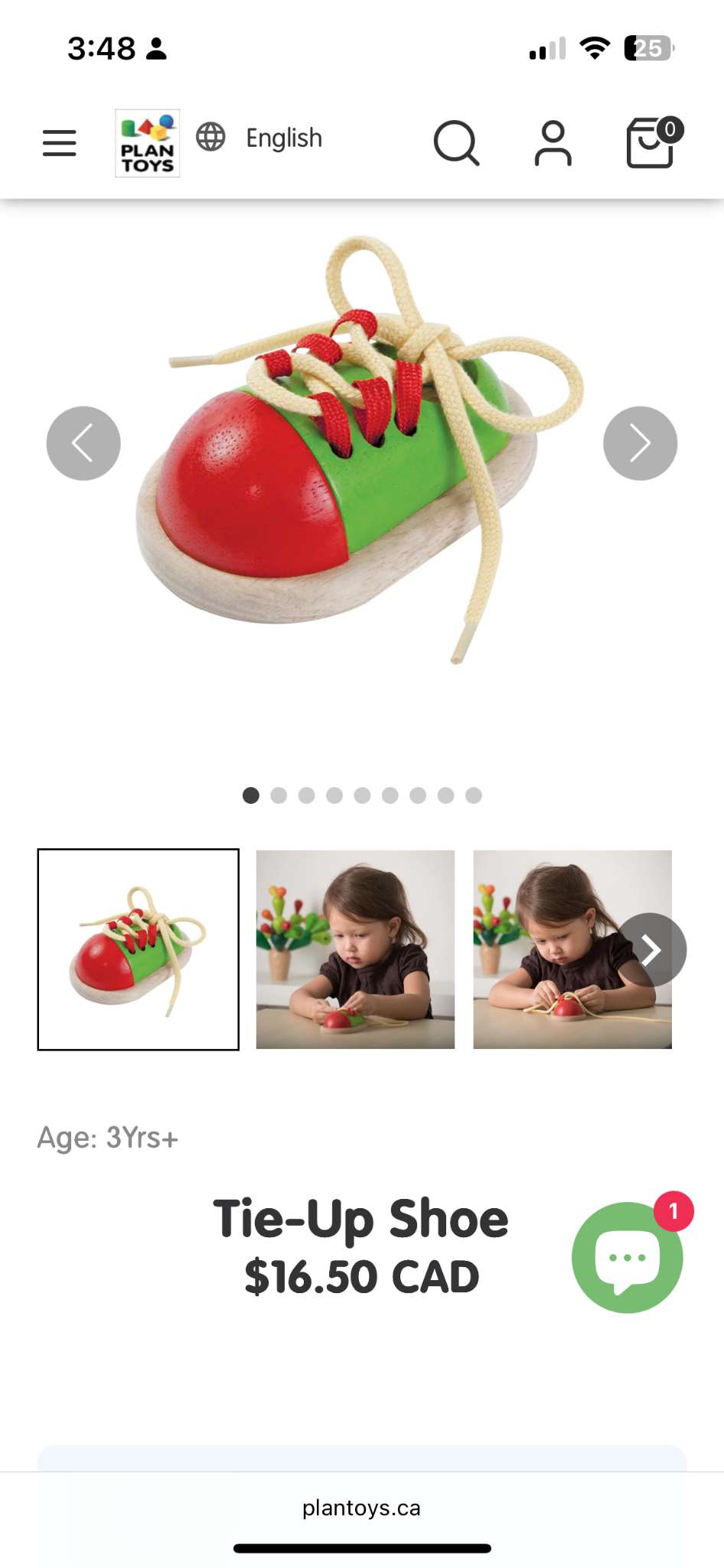Advance the thumbnail strip with arrow
Viewport: 724px width, 1568px height.
coord(651,949)
